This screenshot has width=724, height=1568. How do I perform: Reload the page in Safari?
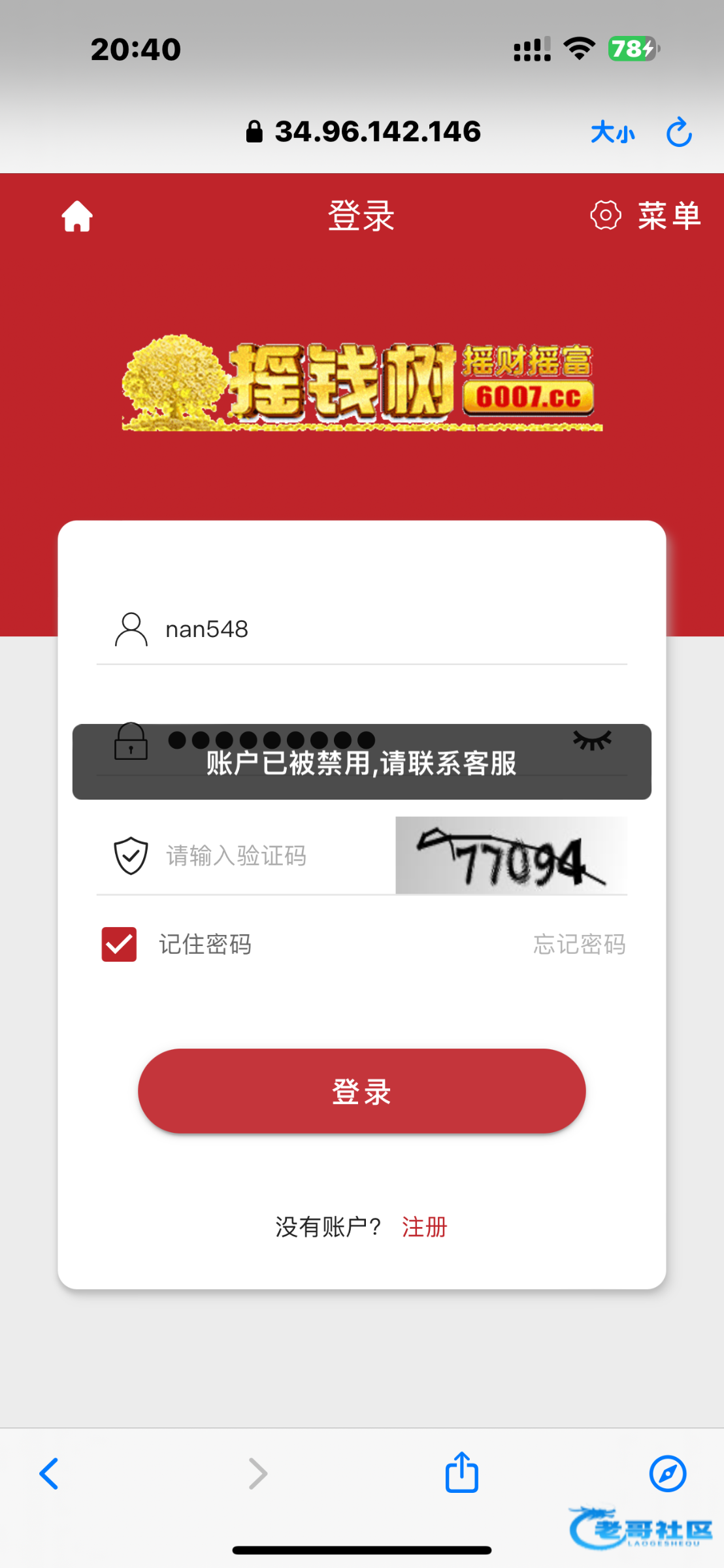click(x=679, y=133)
